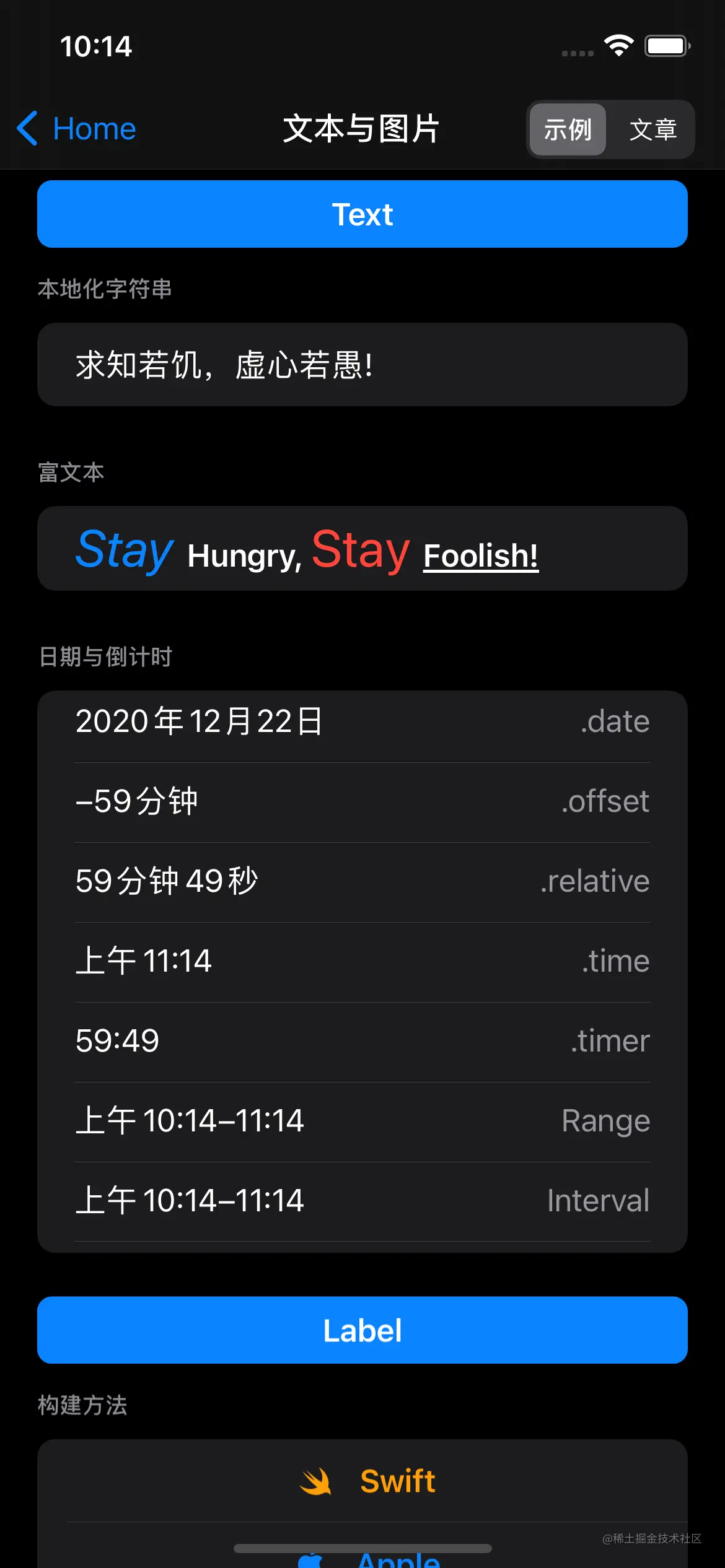Switch to the 文章 segment
Viewport: 725px width, 1568px height.
(652, 129)
